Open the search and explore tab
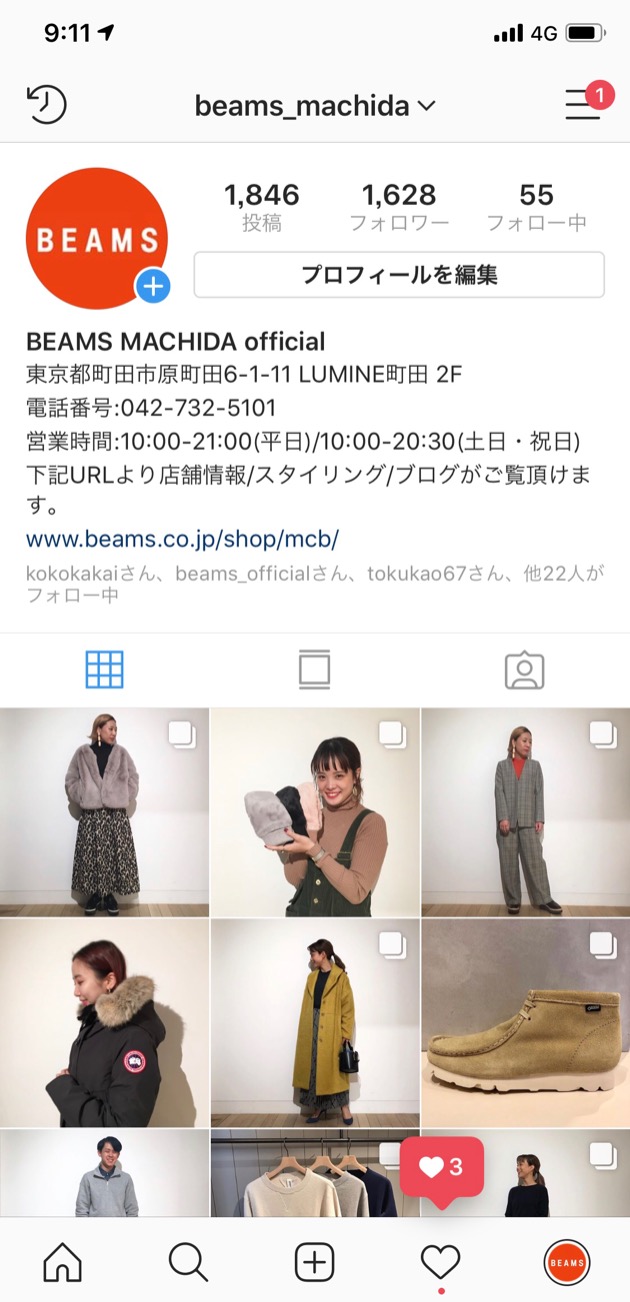This screenshot has width=630, height=1302. (188, 1263)
